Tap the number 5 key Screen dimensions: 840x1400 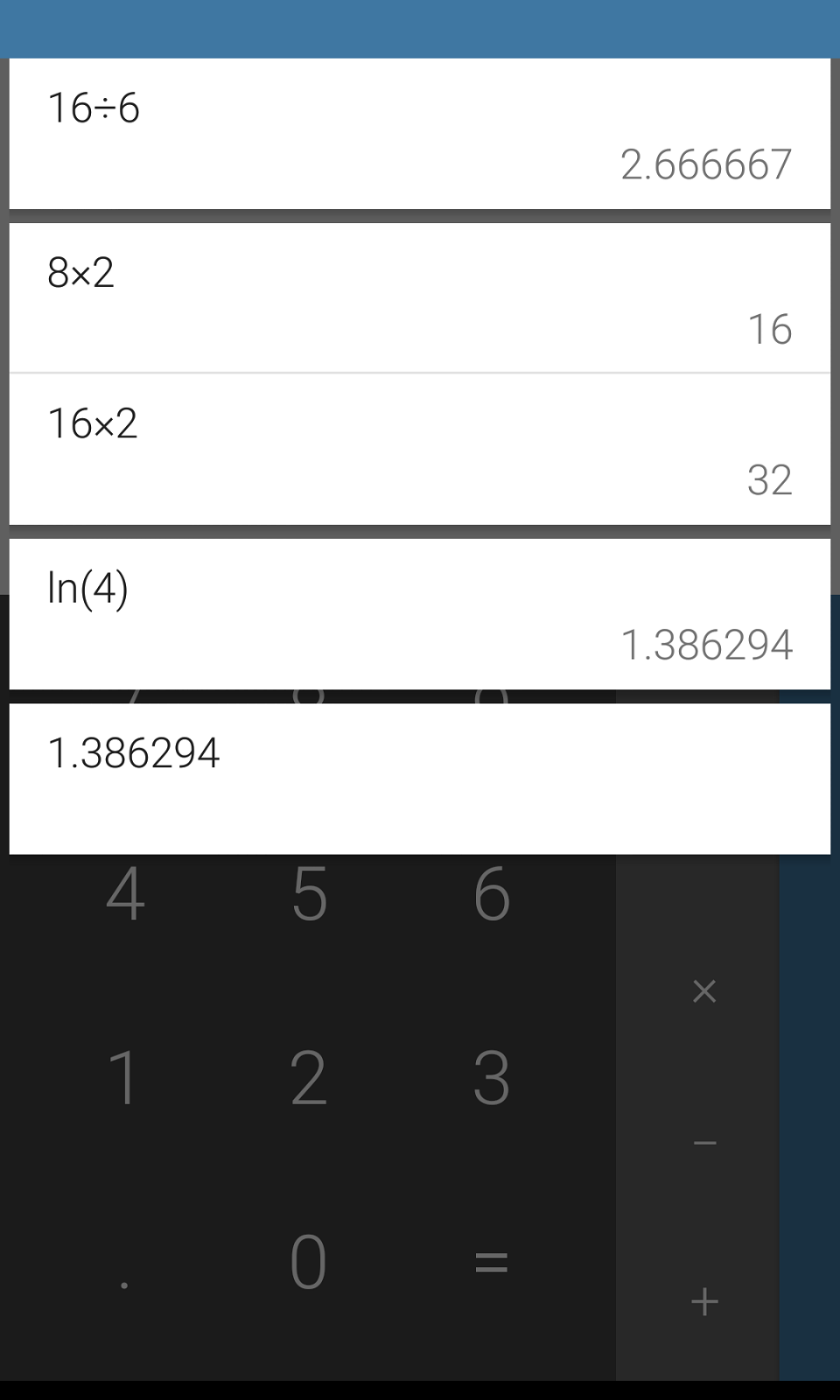(309, 894)
